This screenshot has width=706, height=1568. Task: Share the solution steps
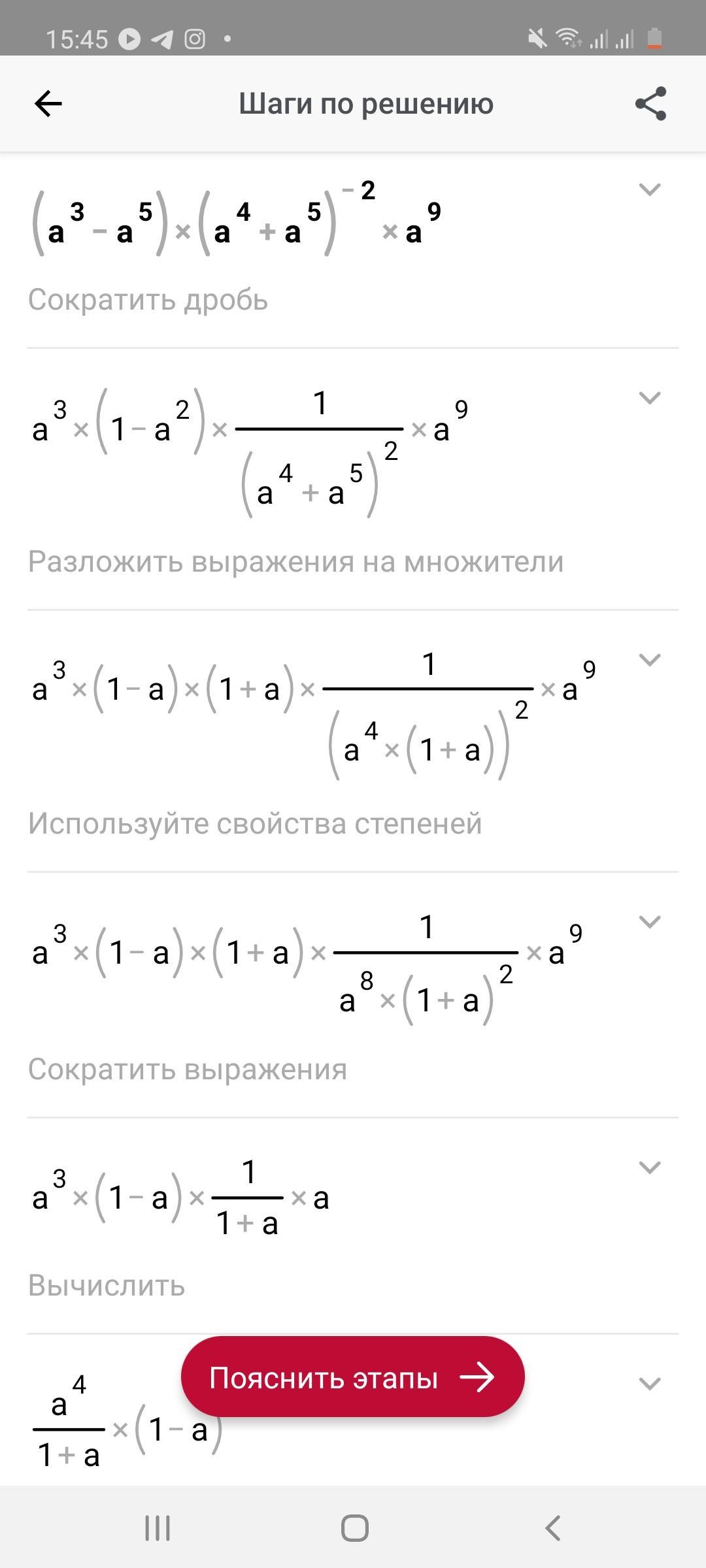(650, 103)
